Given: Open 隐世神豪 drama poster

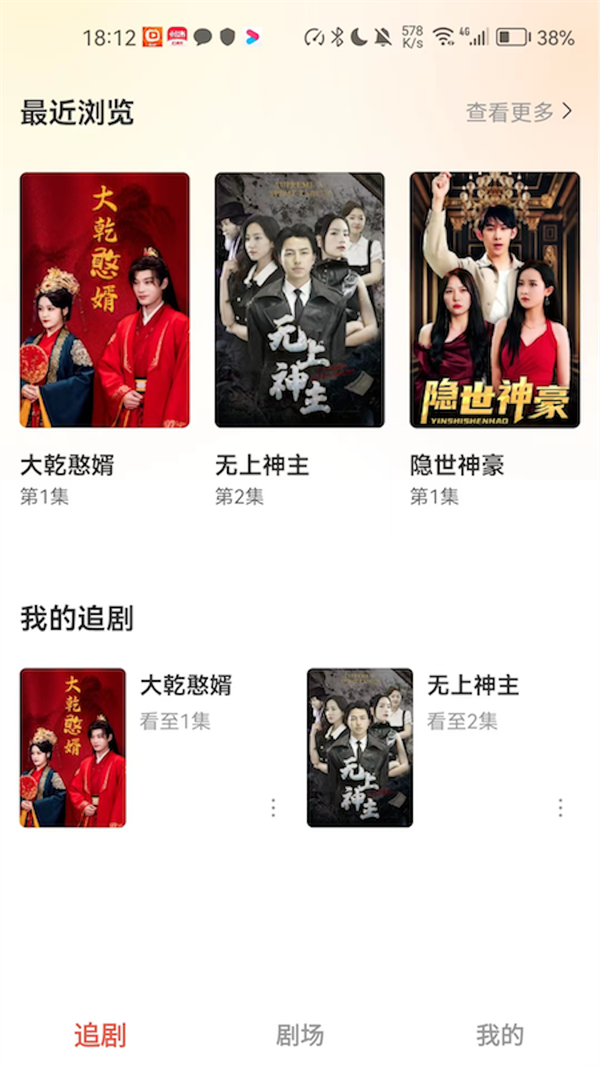Looking at the screenshot, I should click(x=495, y=300).
